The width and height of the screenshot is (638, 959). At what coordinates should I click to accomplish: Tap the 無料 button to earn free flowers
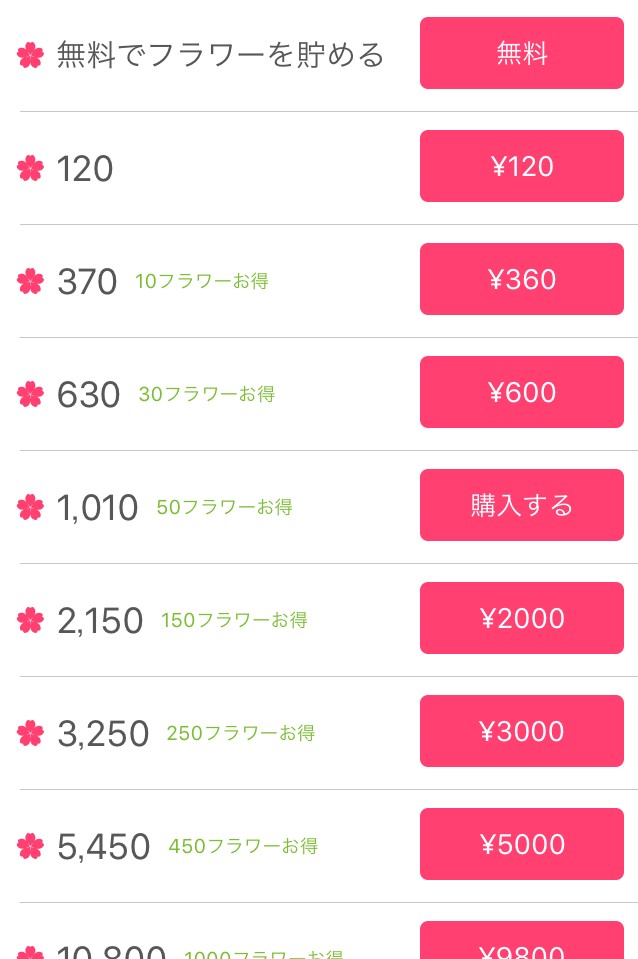pyautogui.click(x=521, y=53)
